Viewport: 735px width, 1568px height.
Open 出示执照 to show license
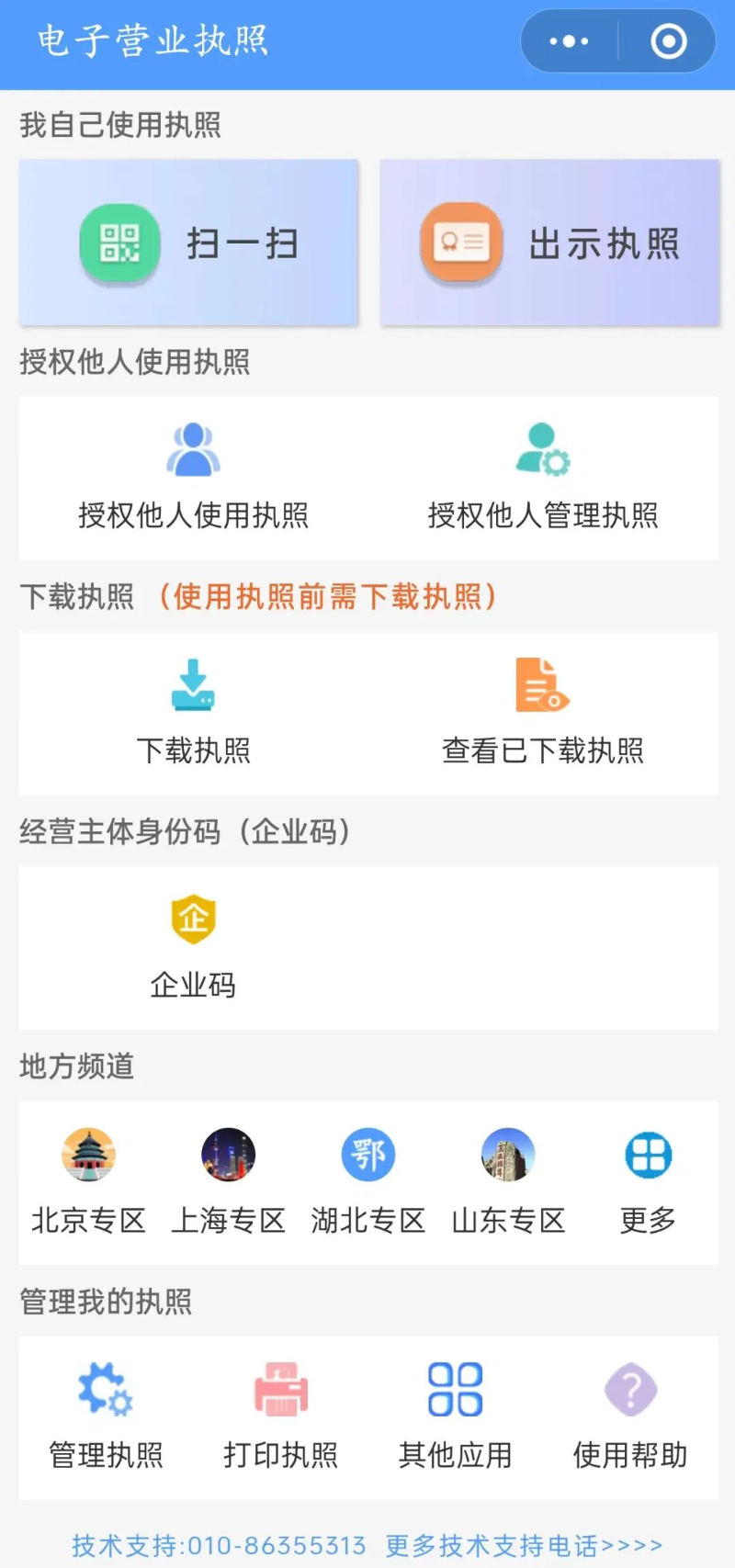pyautogui.click(x=549, y=243)
